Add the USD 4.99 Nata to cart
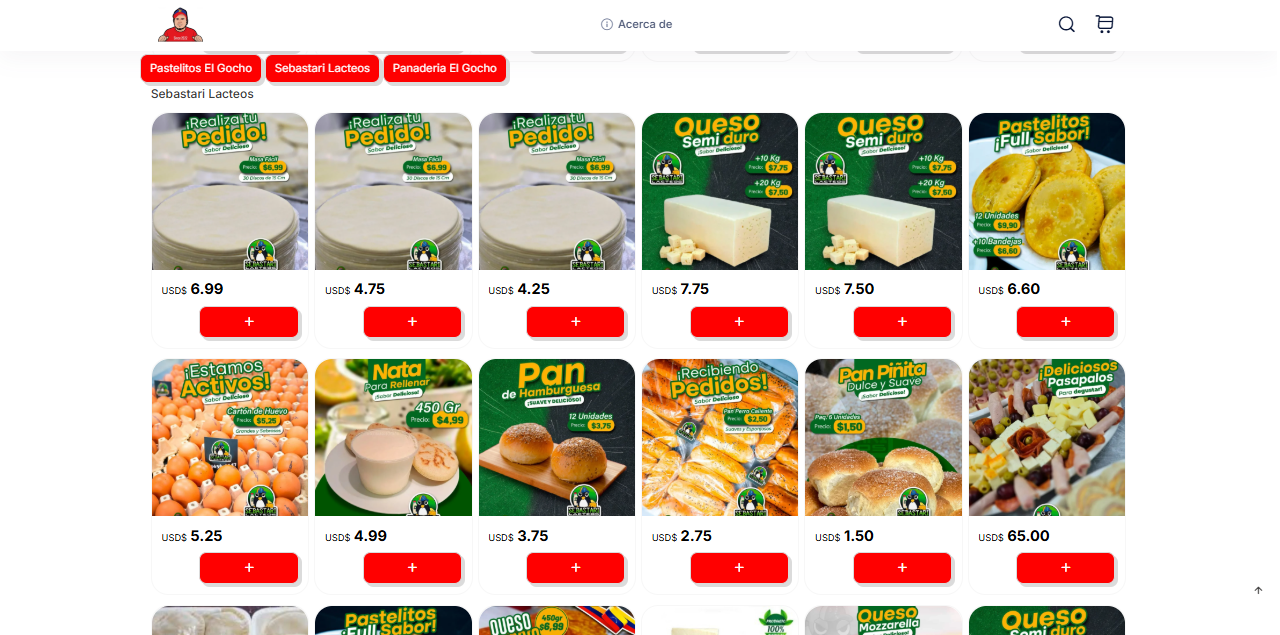The height and width of the screenshot is (635, 1280). [x=412, y=568]
